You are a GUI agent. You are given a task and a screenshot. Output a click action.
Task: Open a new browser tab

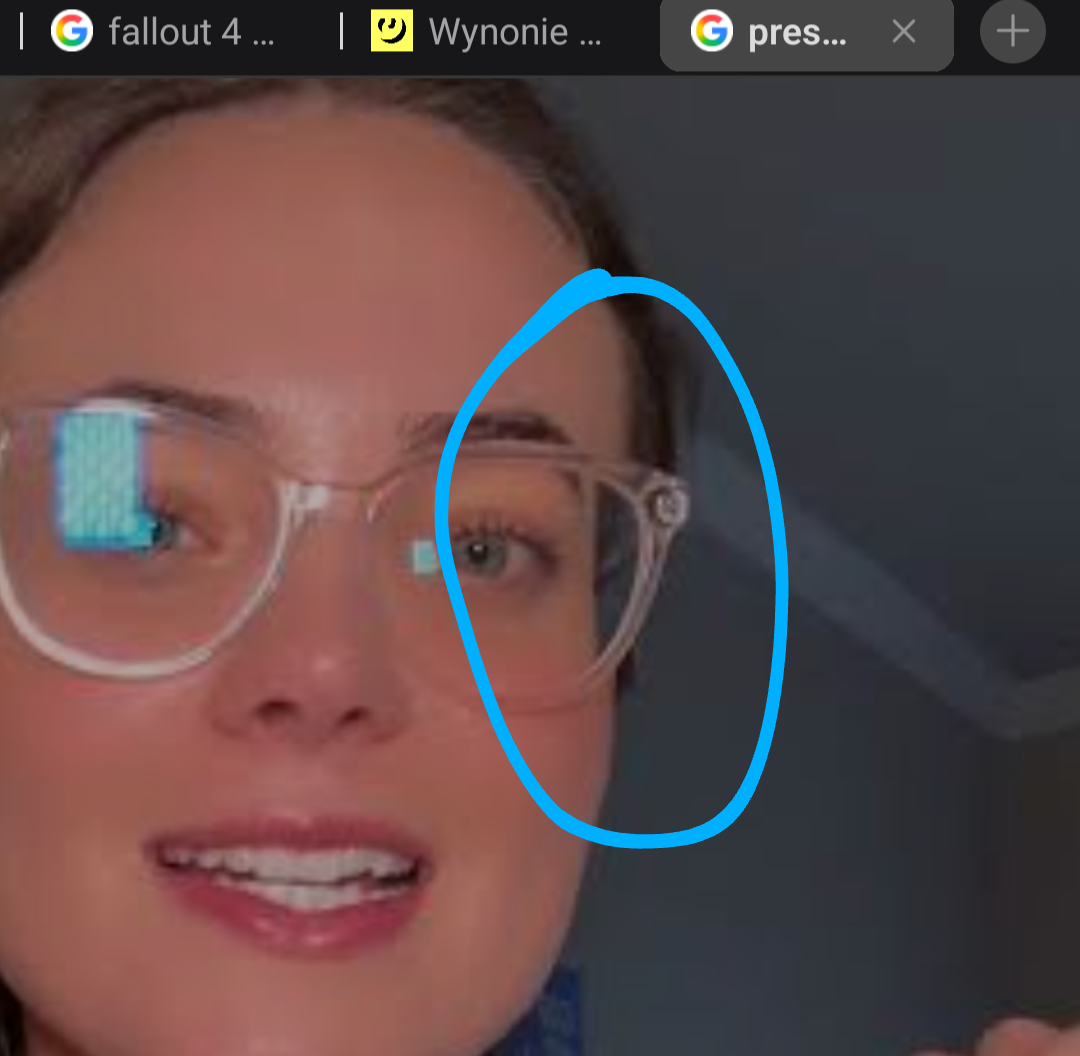pos(1012,32)
